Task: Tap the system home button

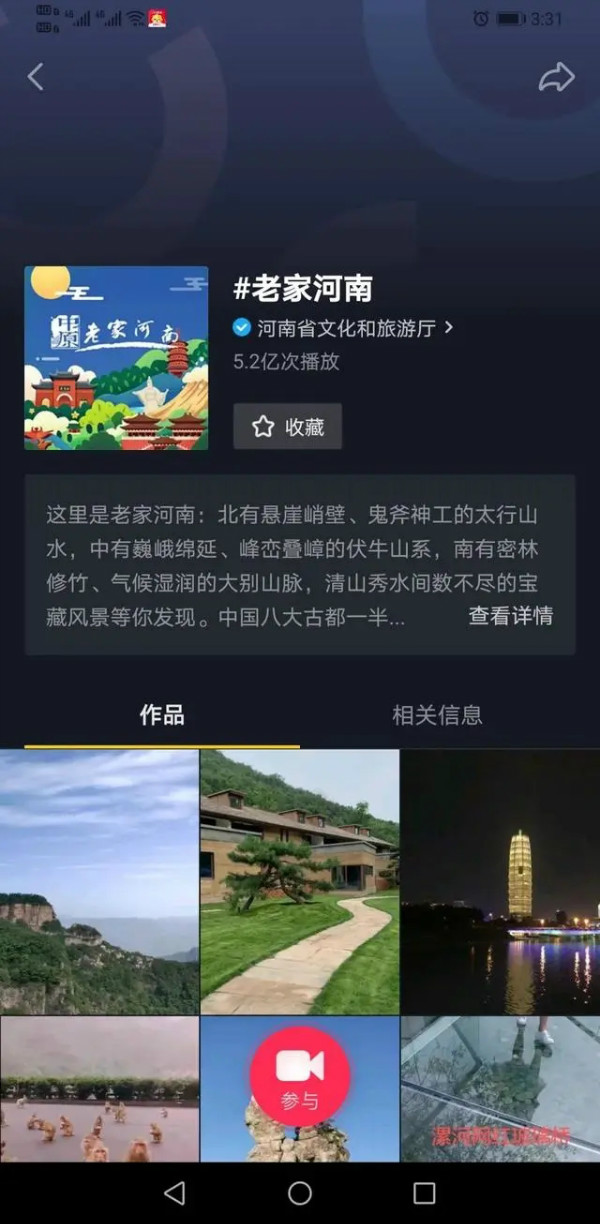Action: [x=300, y=1193]
